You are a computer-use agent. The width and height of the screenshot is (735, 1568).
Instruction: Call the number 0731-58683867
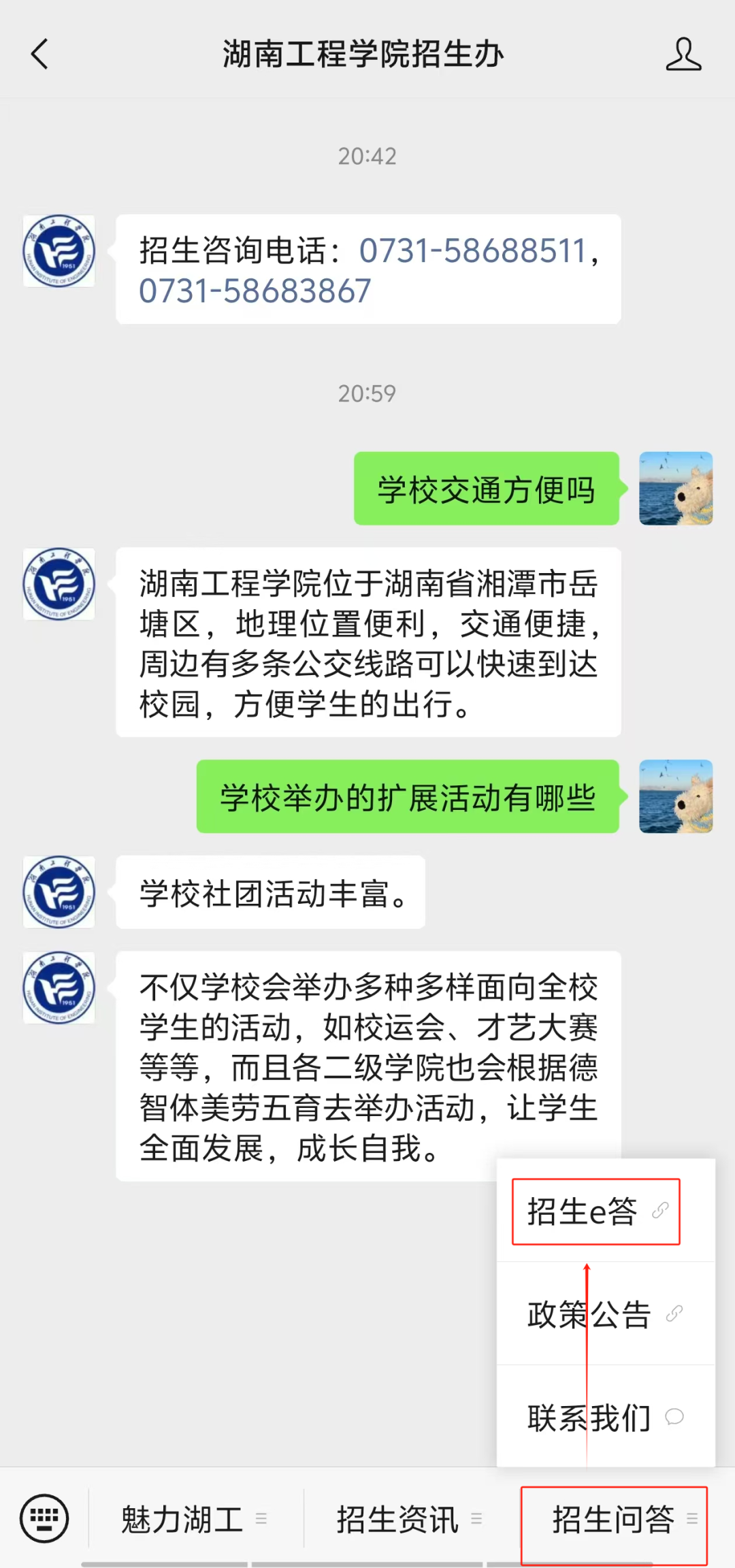[x=255, y=291]
